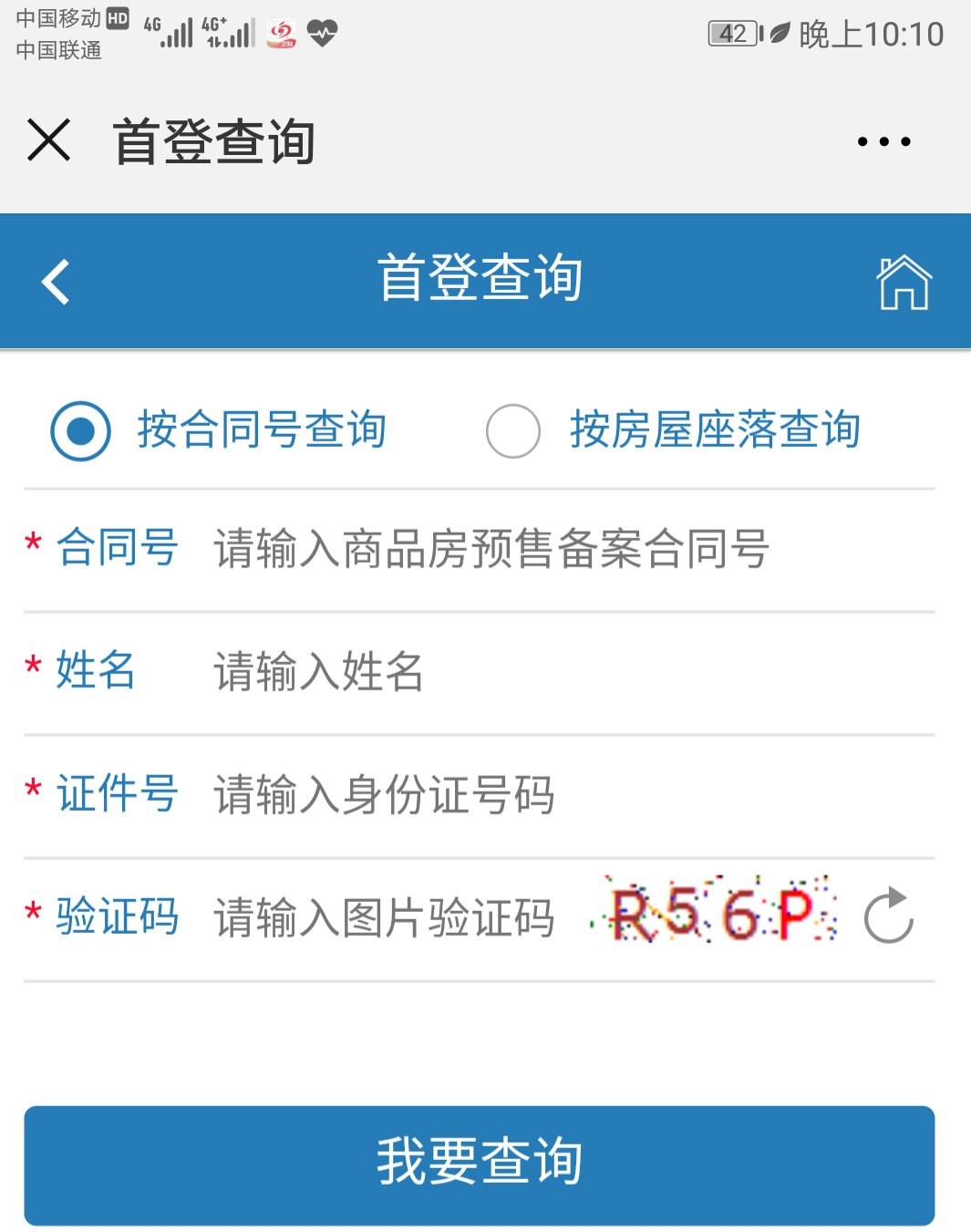Image resolution: width=971 pixels, height=1232 pixels.
Task: Tap the 姓名 input field
Action: [547, 672]
